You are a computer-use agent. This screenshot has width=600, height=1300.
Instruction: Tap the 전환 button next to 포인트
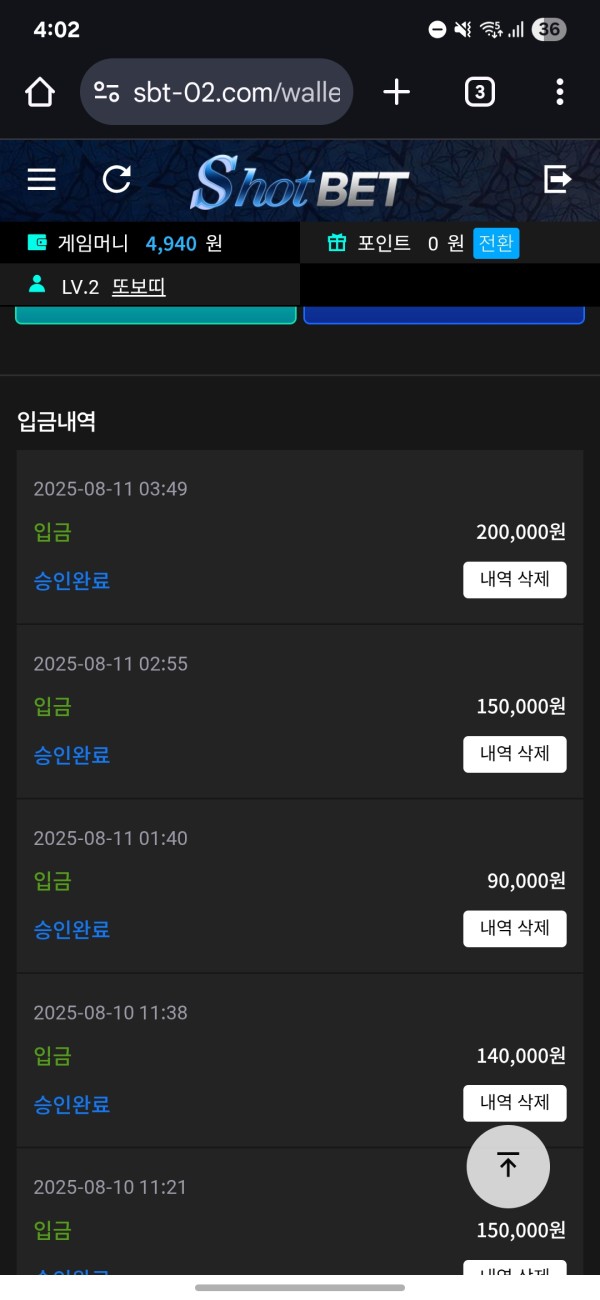click(496, 243)
